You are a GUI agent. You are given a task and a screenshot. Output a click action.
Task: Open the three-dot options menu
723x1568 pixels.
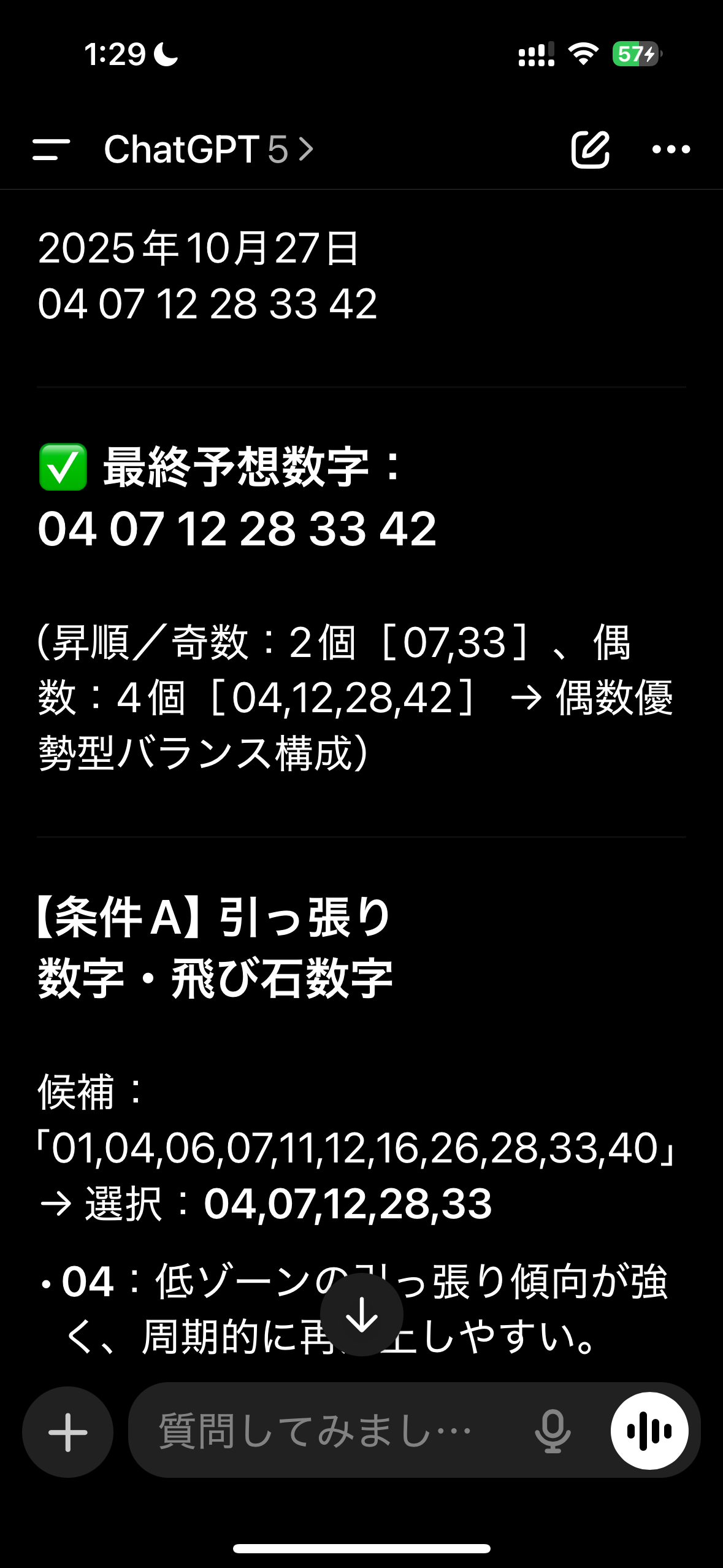pos(671,149)
